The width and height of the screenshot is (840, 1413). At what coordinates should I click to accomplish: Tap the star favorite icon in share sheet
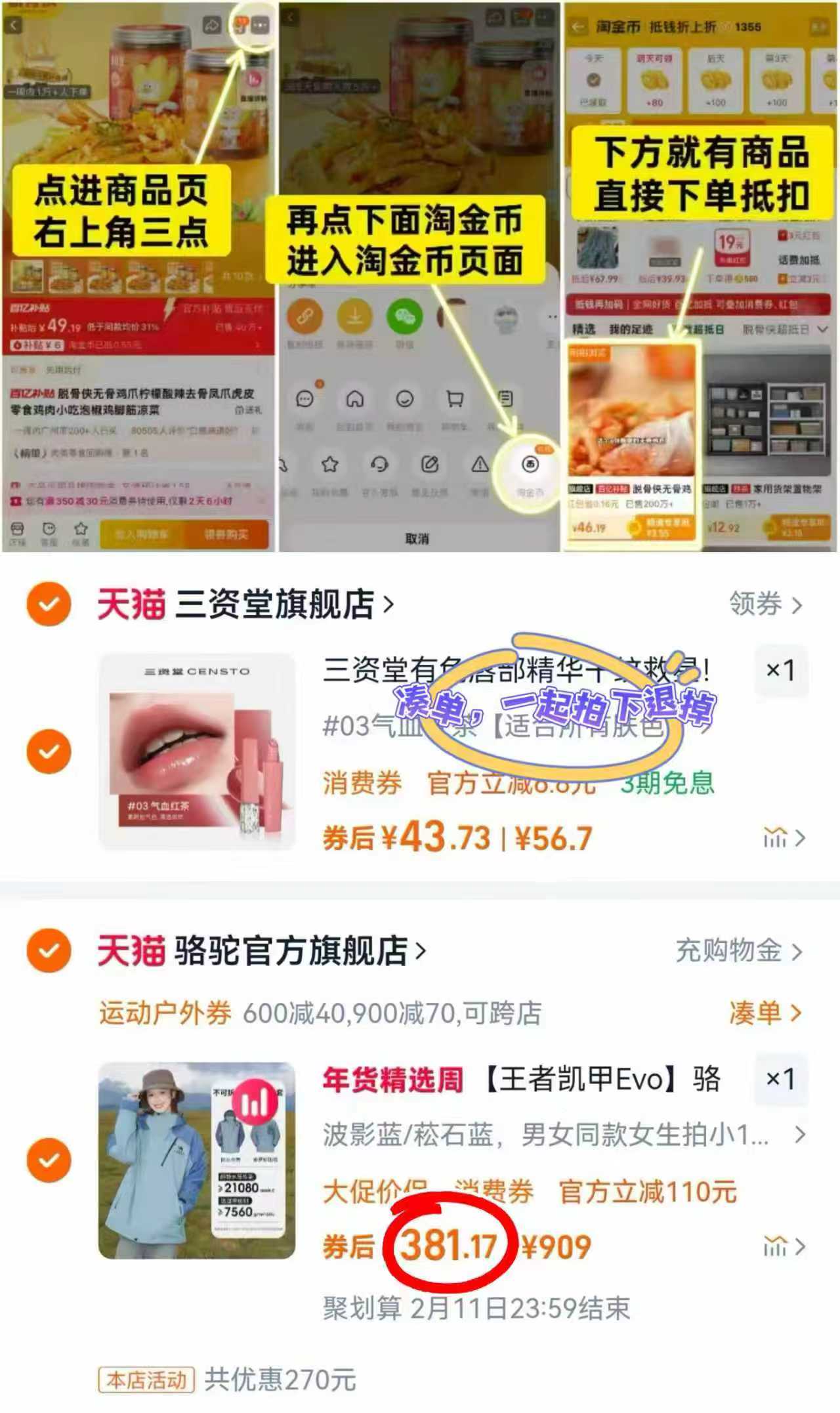click(329, 465)
